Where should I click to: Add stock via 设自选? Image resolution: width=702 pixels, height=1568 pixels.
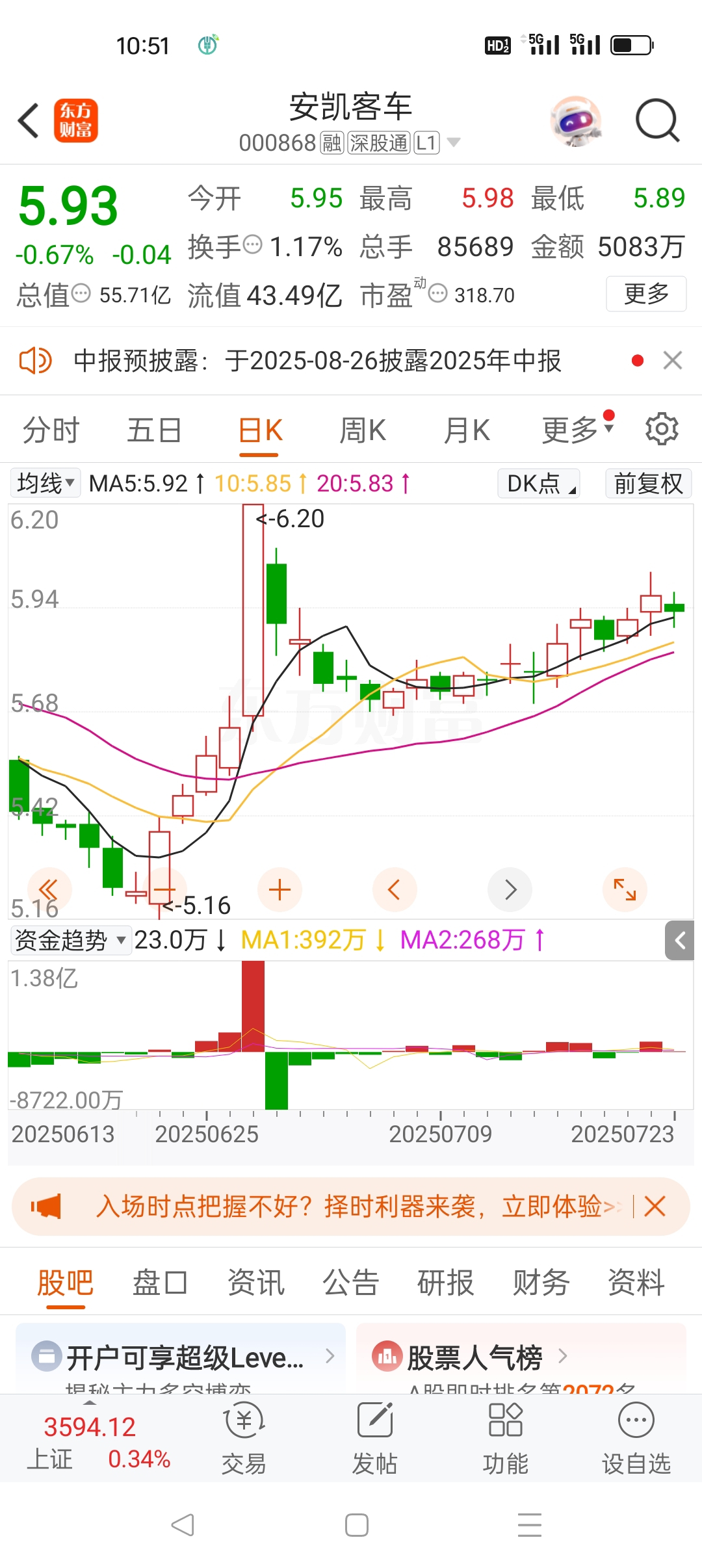636,1439
